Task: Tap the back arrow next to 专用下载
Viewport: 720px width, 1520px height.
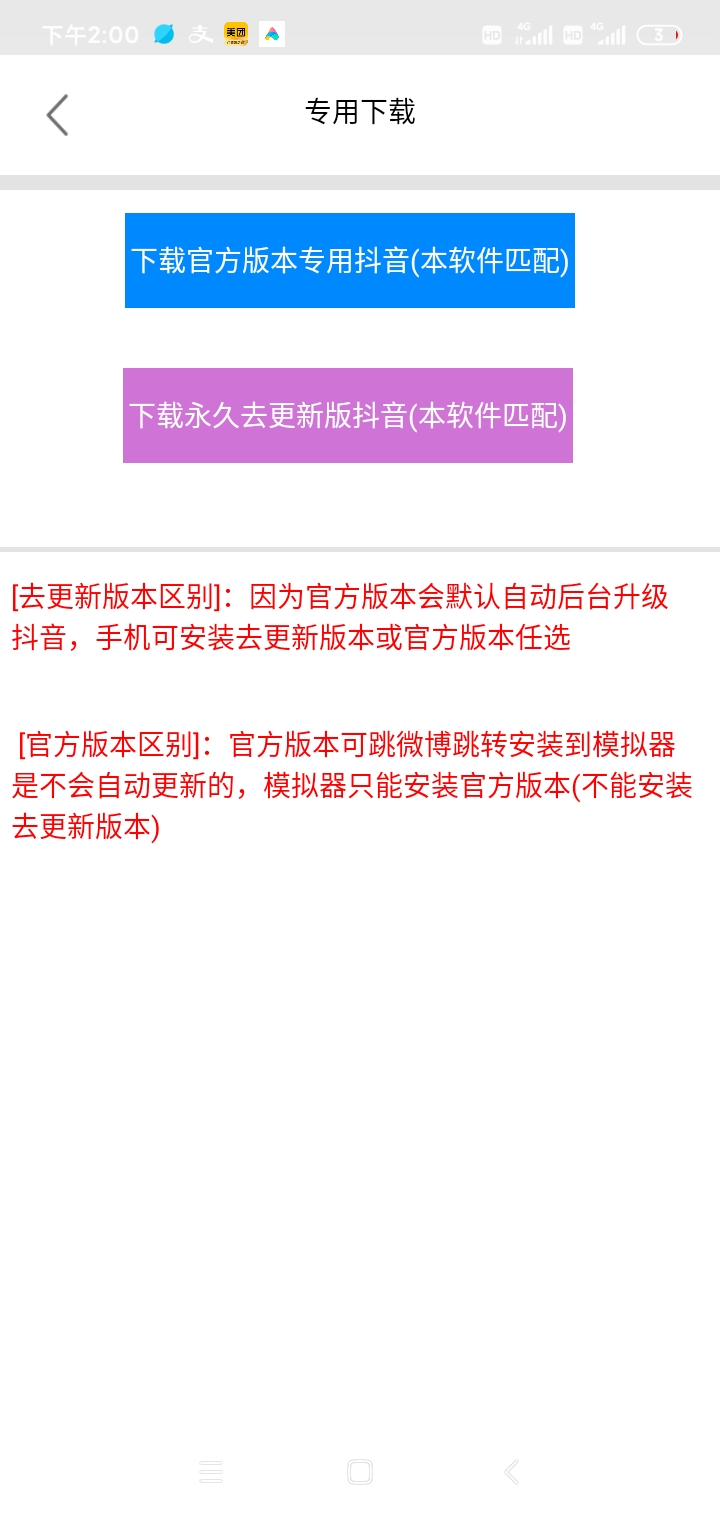Action: pos(57,114)
